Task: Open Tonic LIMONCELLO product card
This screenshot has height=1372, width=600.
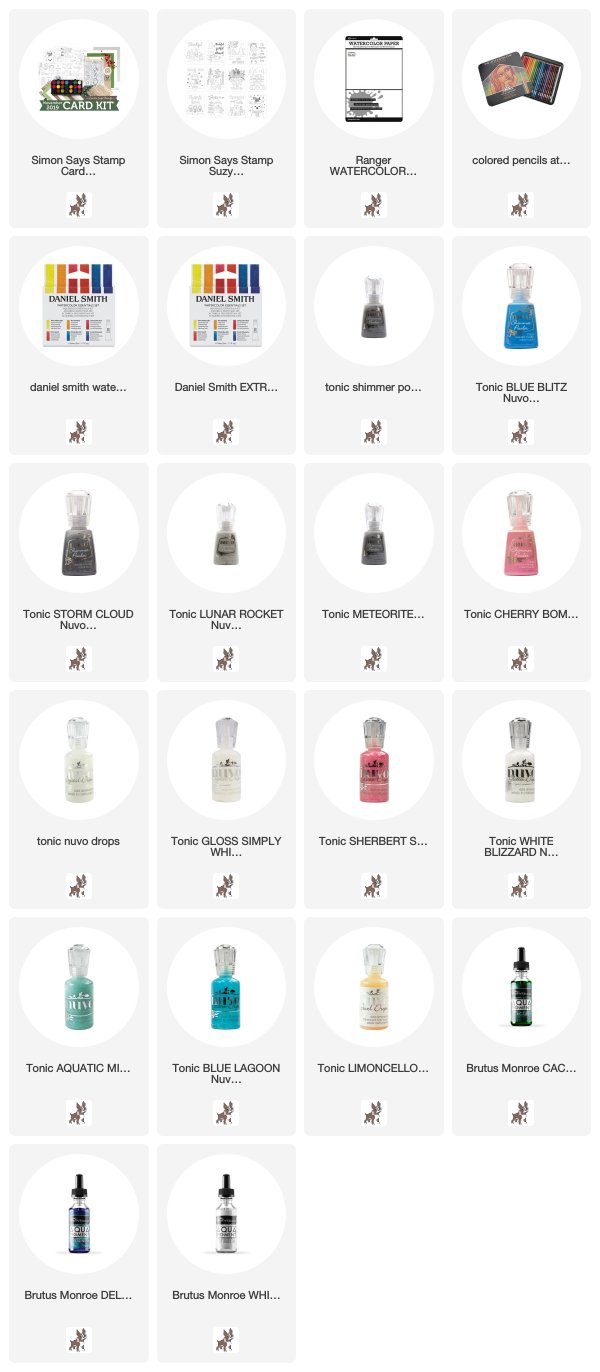Action: [373, 1026]
